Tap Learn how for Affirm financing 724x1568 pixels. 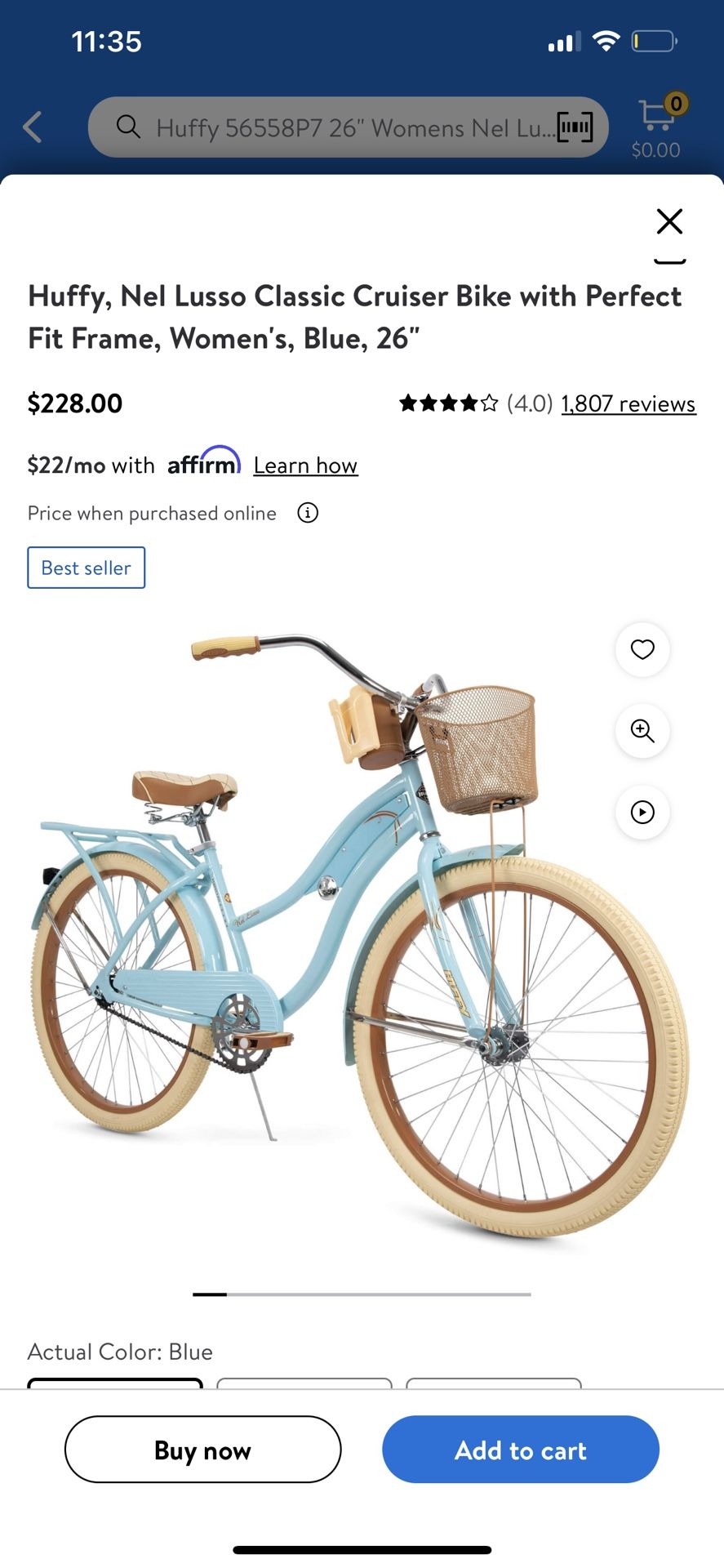pyautogui.click(x=305, y=465)
